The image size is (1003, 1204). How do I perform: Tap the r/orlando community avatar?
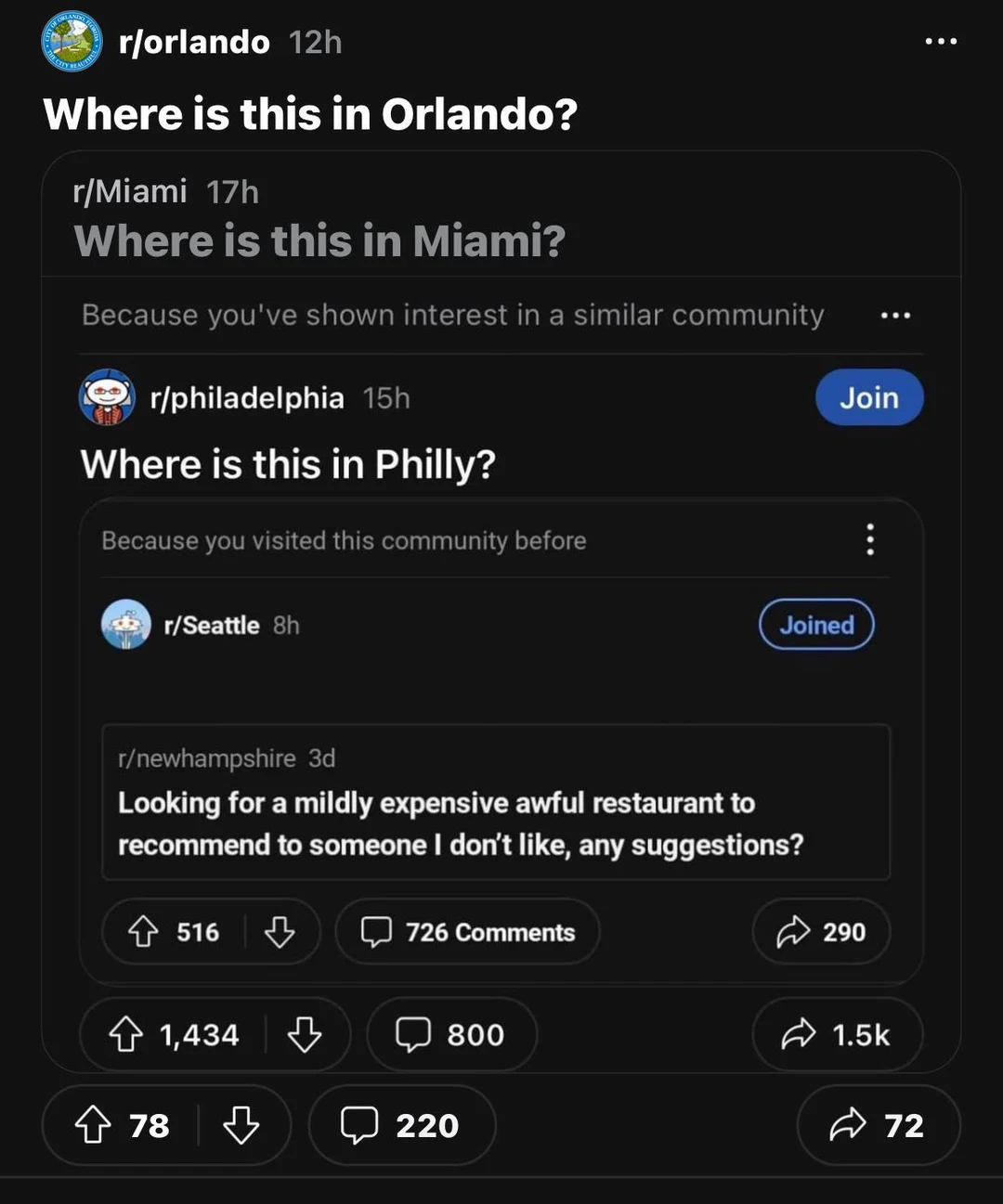[x=72, y=42]
